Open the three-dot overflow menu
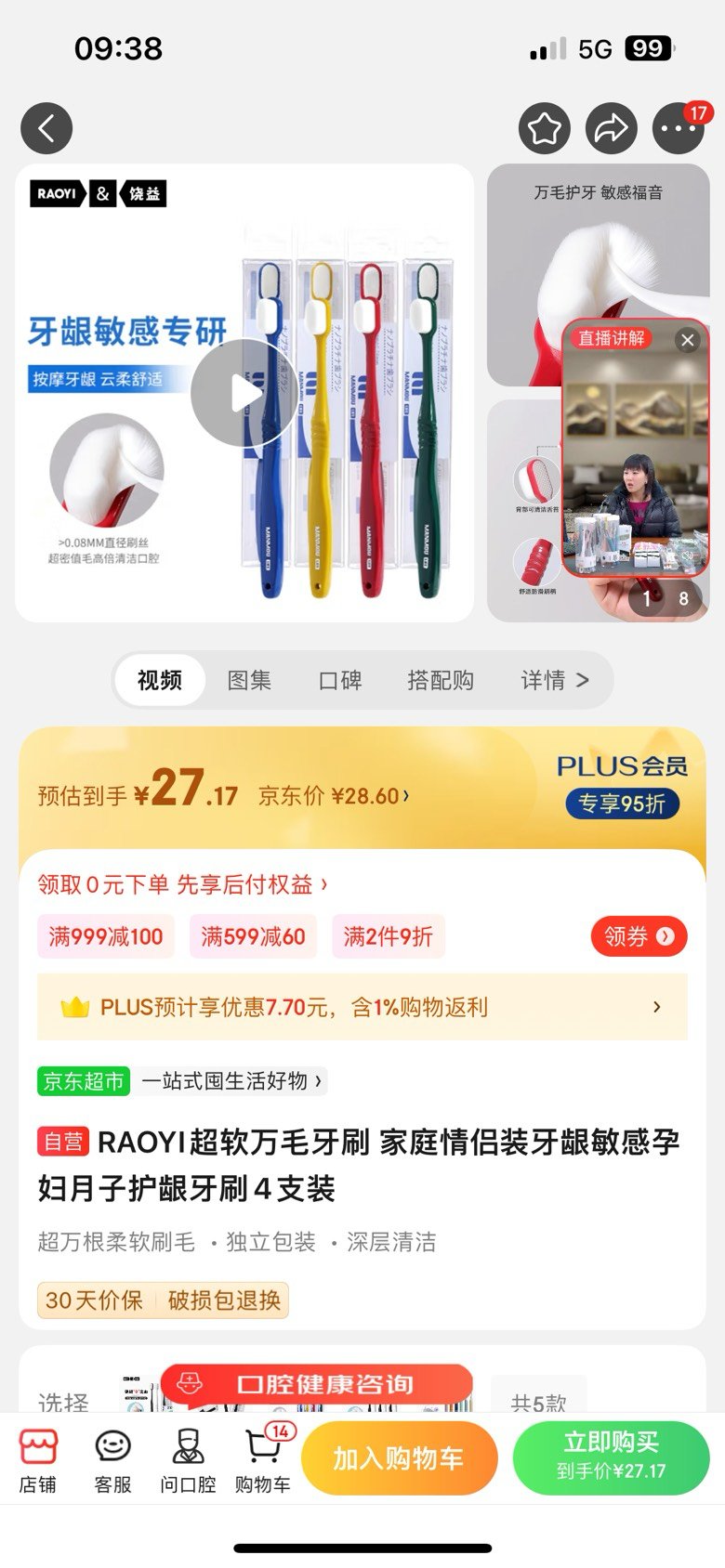The image size is (725, 1568). coord(679,128)
